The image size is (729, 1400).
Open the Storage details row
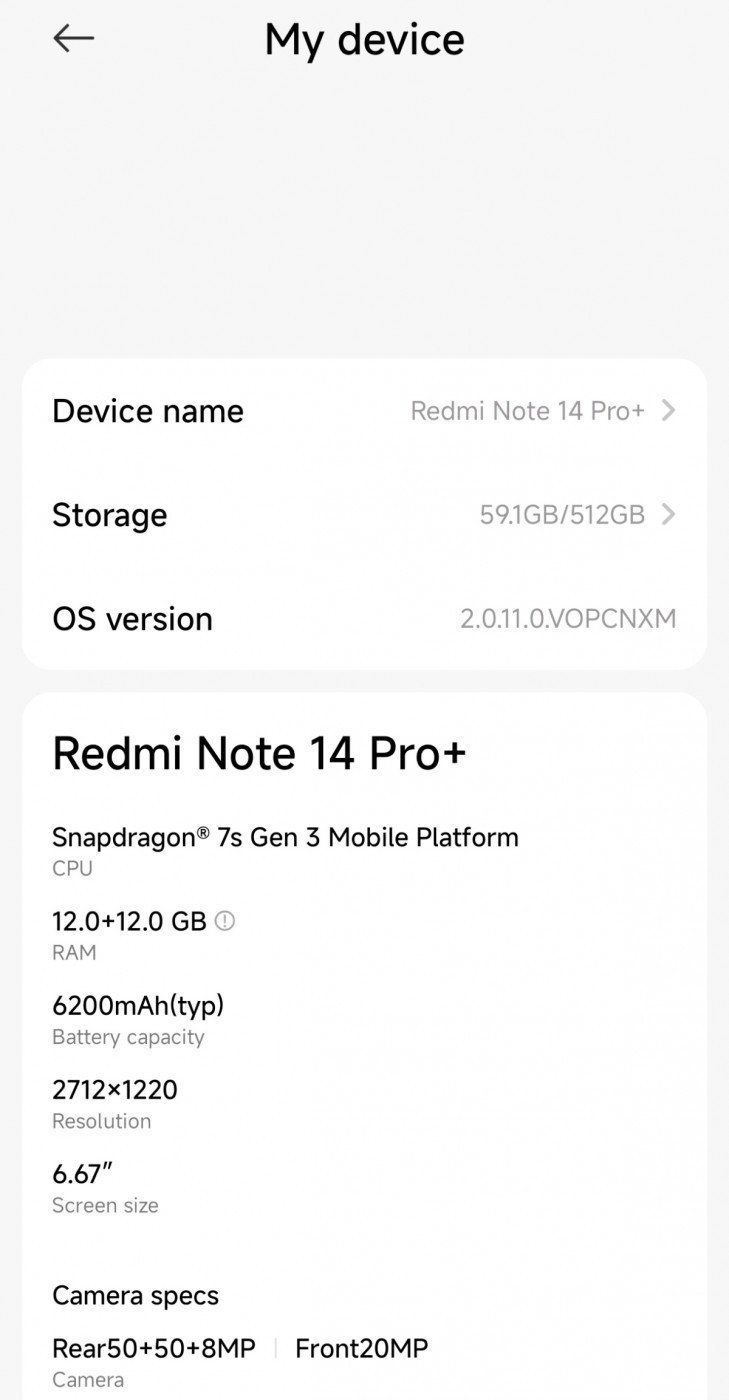(364, 515)
